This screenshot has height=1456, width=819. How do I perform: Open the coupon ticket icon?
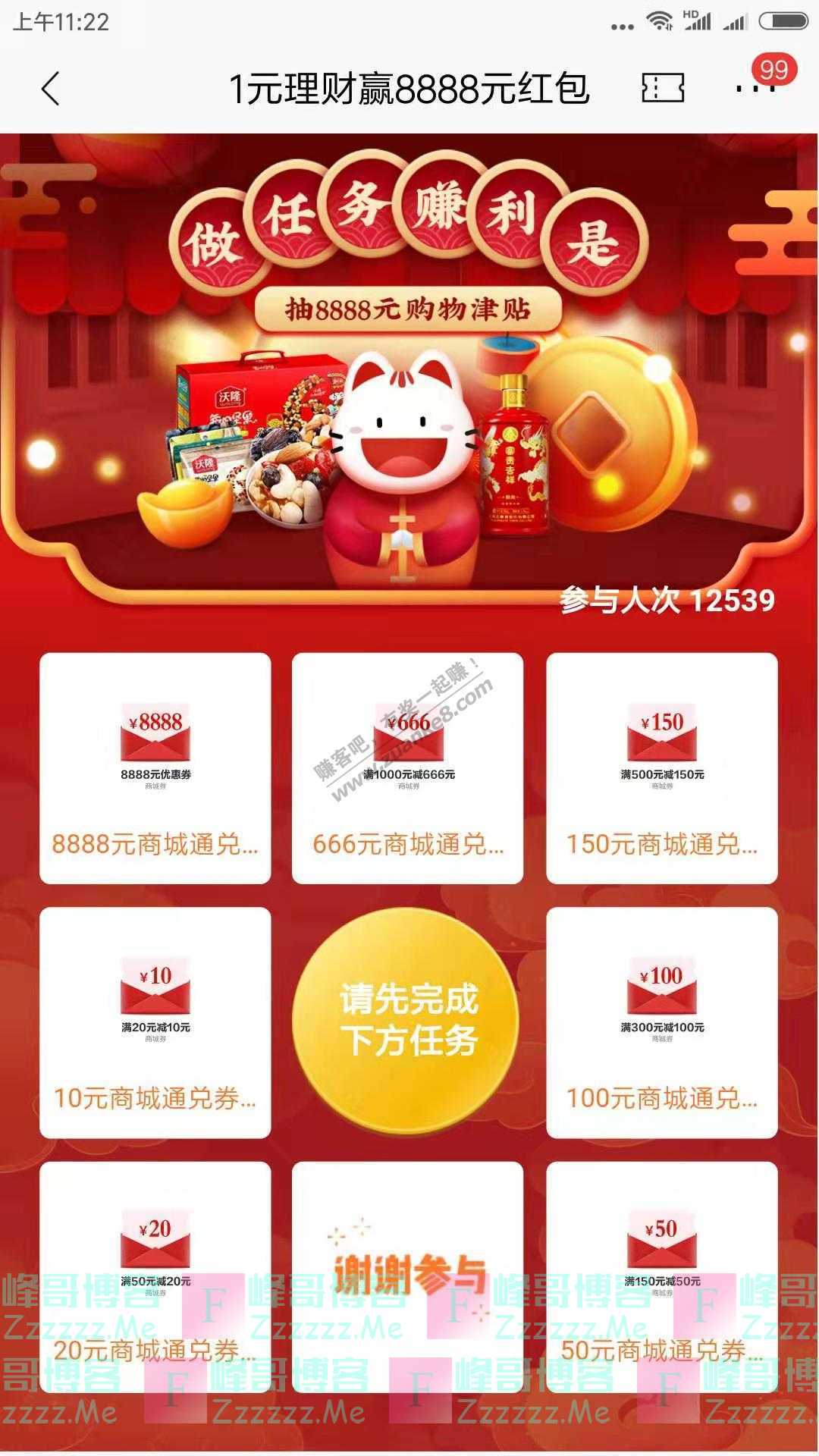[663, 88]
